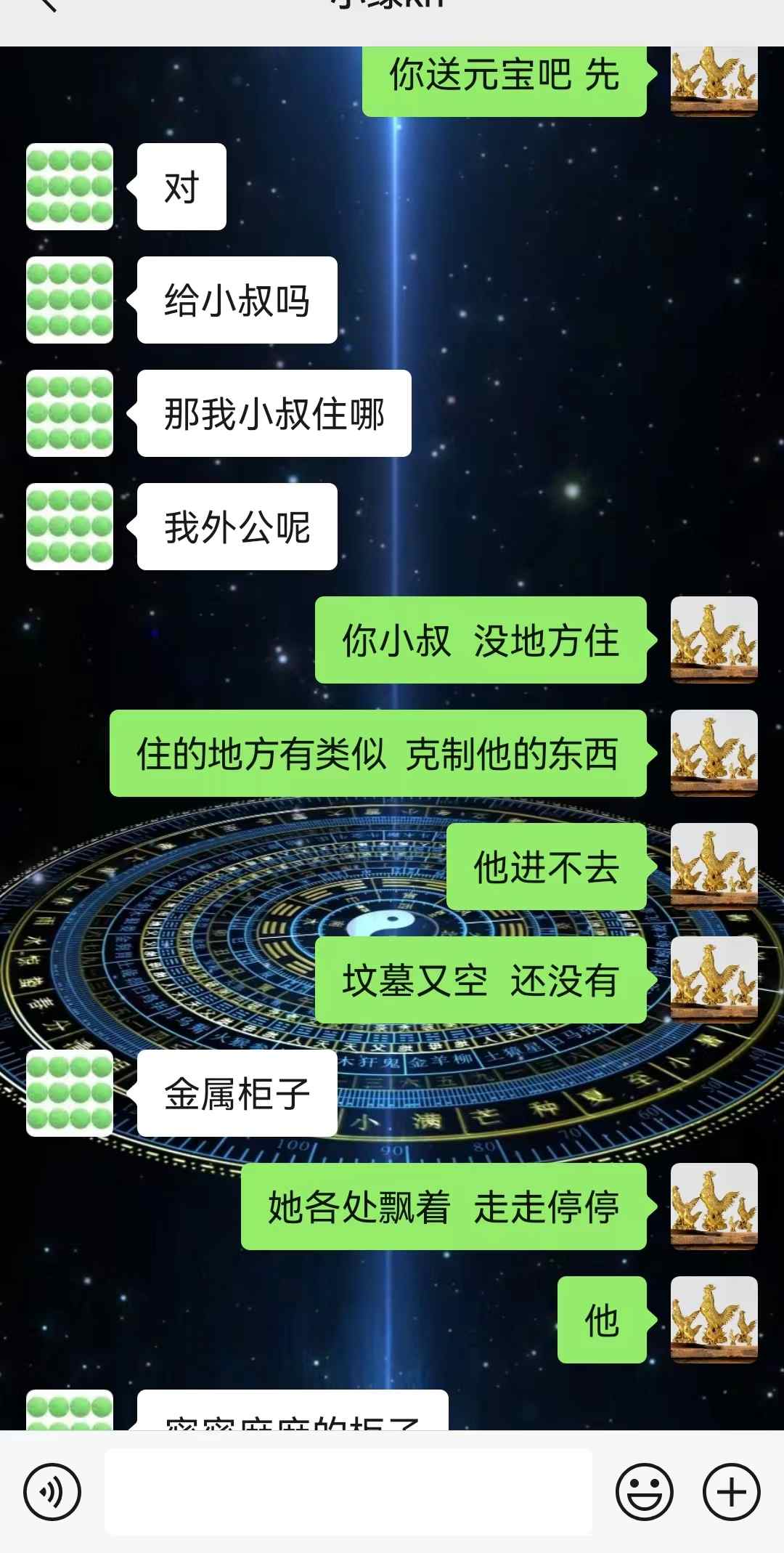Go back using the top-left arrow
Viewport: 784px width, 1553px height.
point(45,6)
